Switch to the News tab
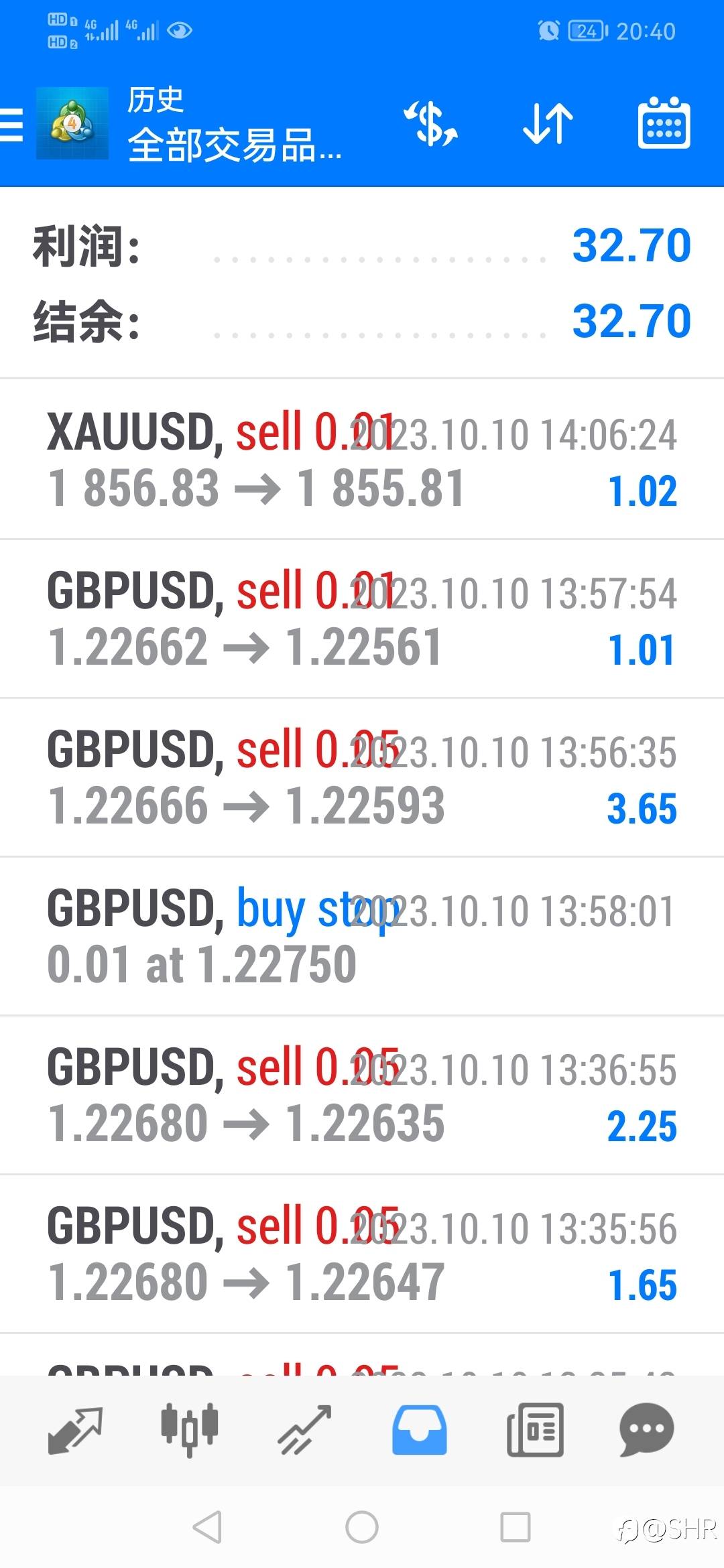724x1568 pixels. [535, 1430]
